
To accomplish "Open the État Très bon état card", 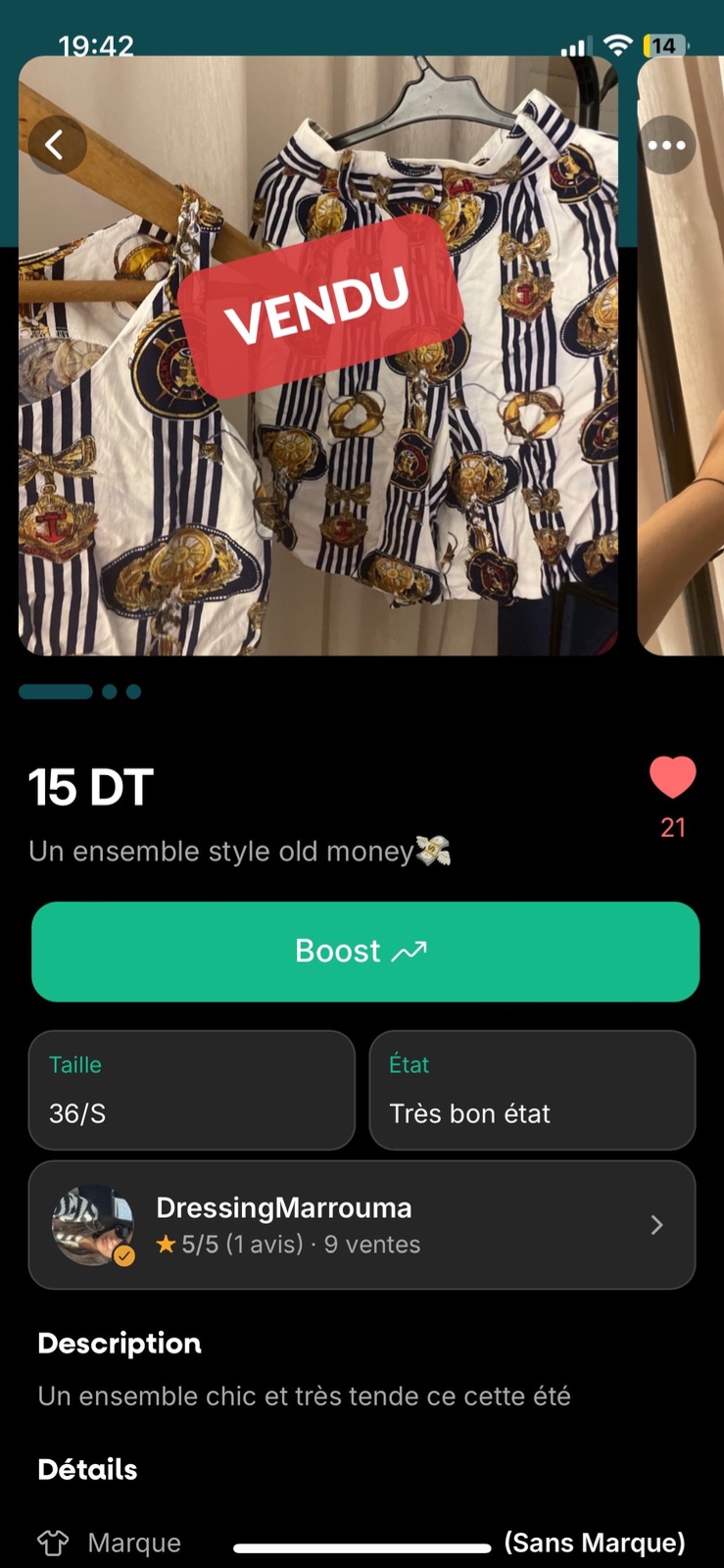I will point(532,1090).
